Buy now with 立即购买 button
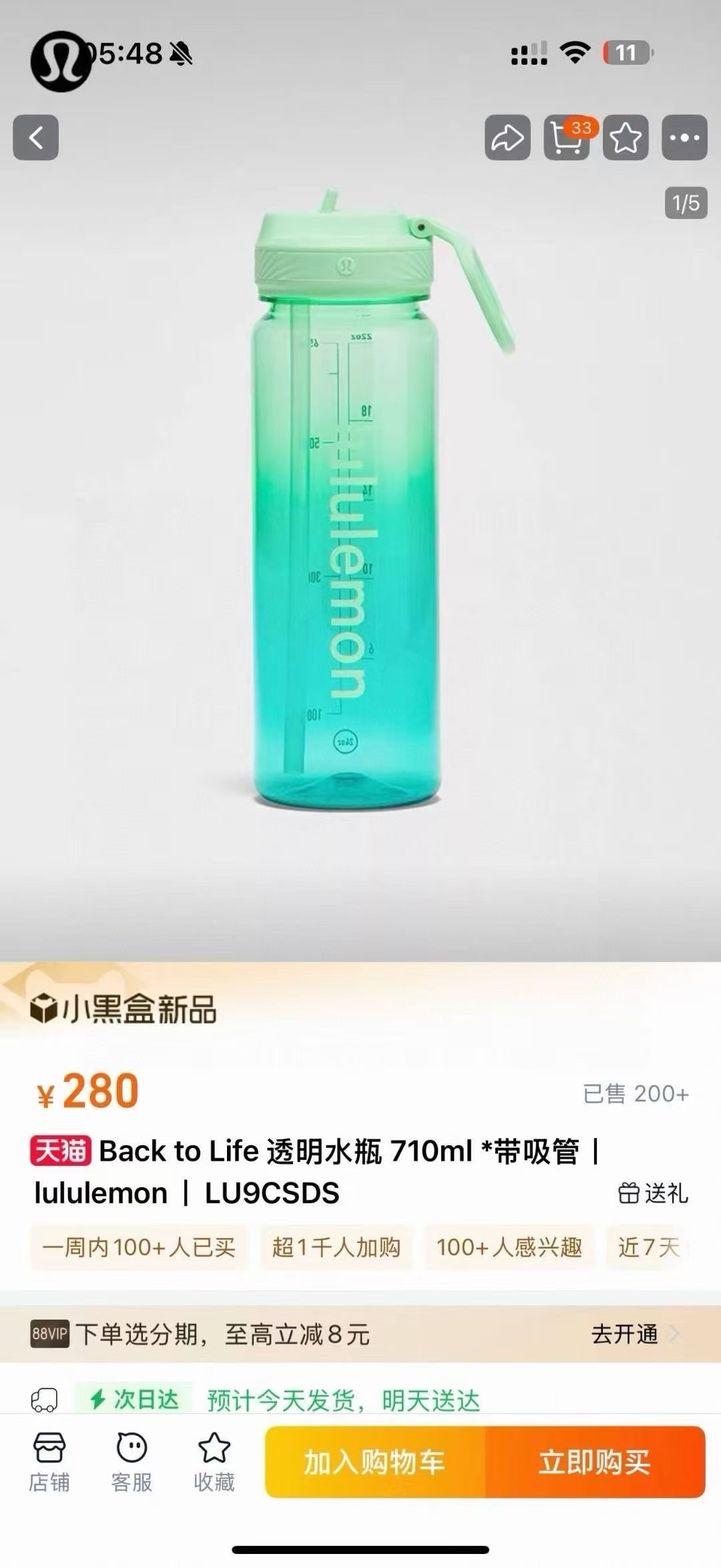 (595, 1462)
